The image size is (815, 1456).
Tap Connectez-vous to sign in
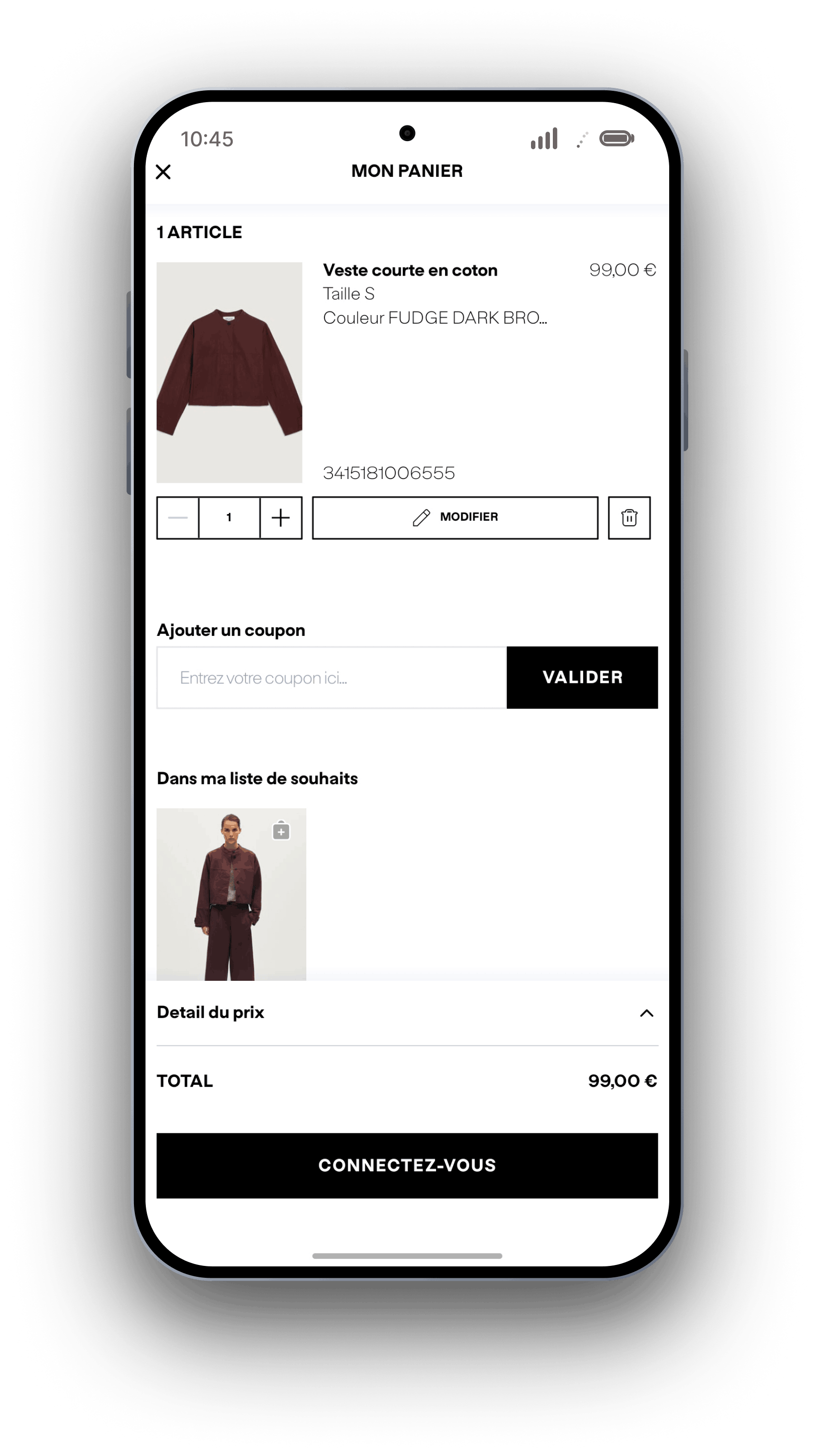tap(407, 1165)
